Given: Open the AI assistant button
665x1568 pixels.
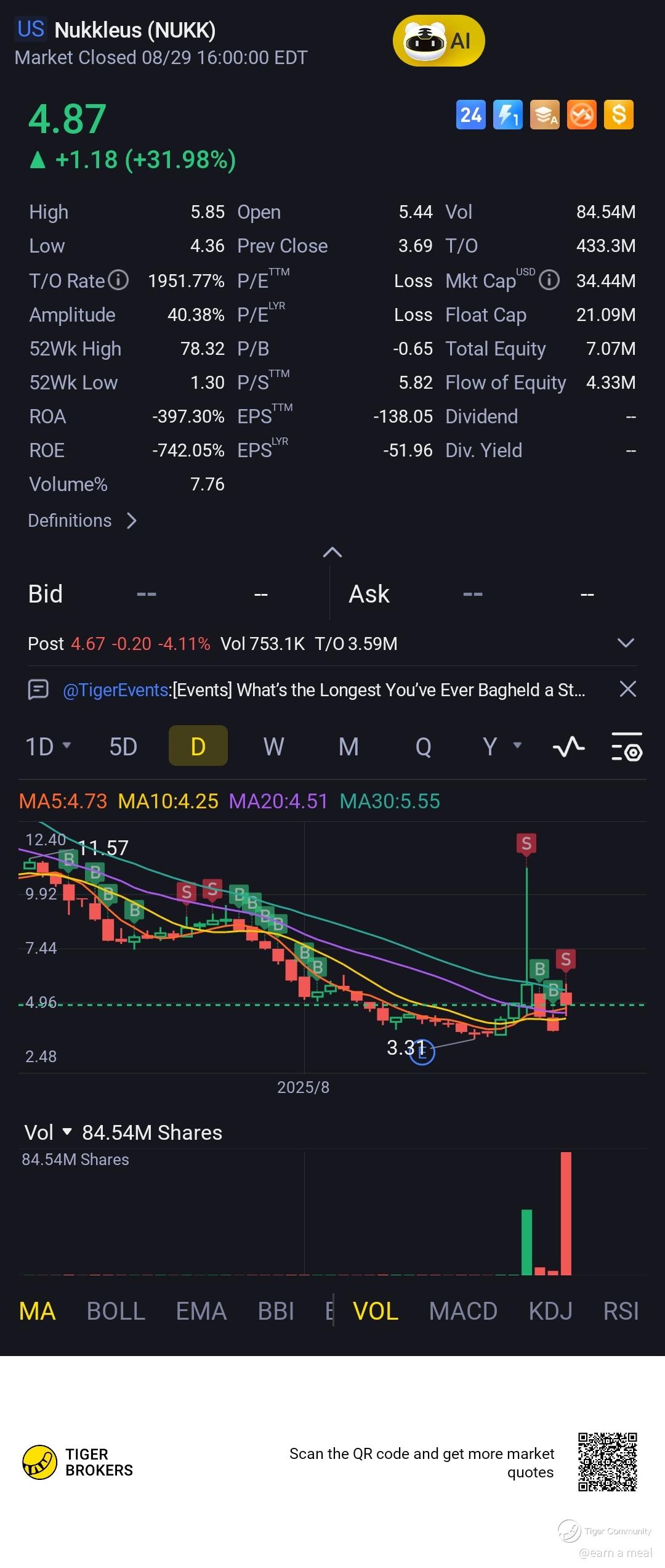Looking at the screenshot, I should pyautogui.click(x=438, y=41).
